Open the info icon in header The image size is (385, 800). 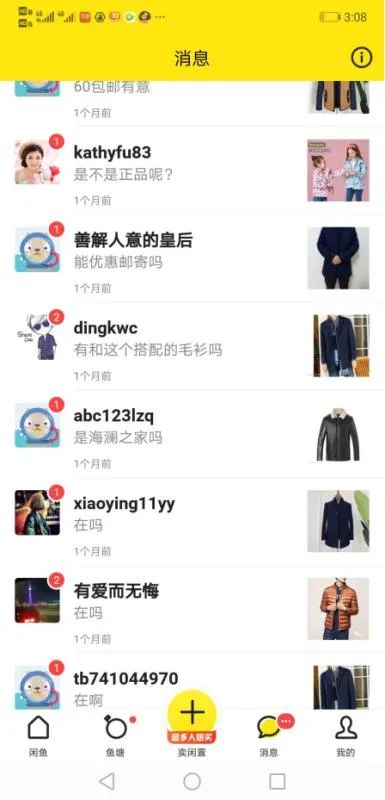pos(361,58)
